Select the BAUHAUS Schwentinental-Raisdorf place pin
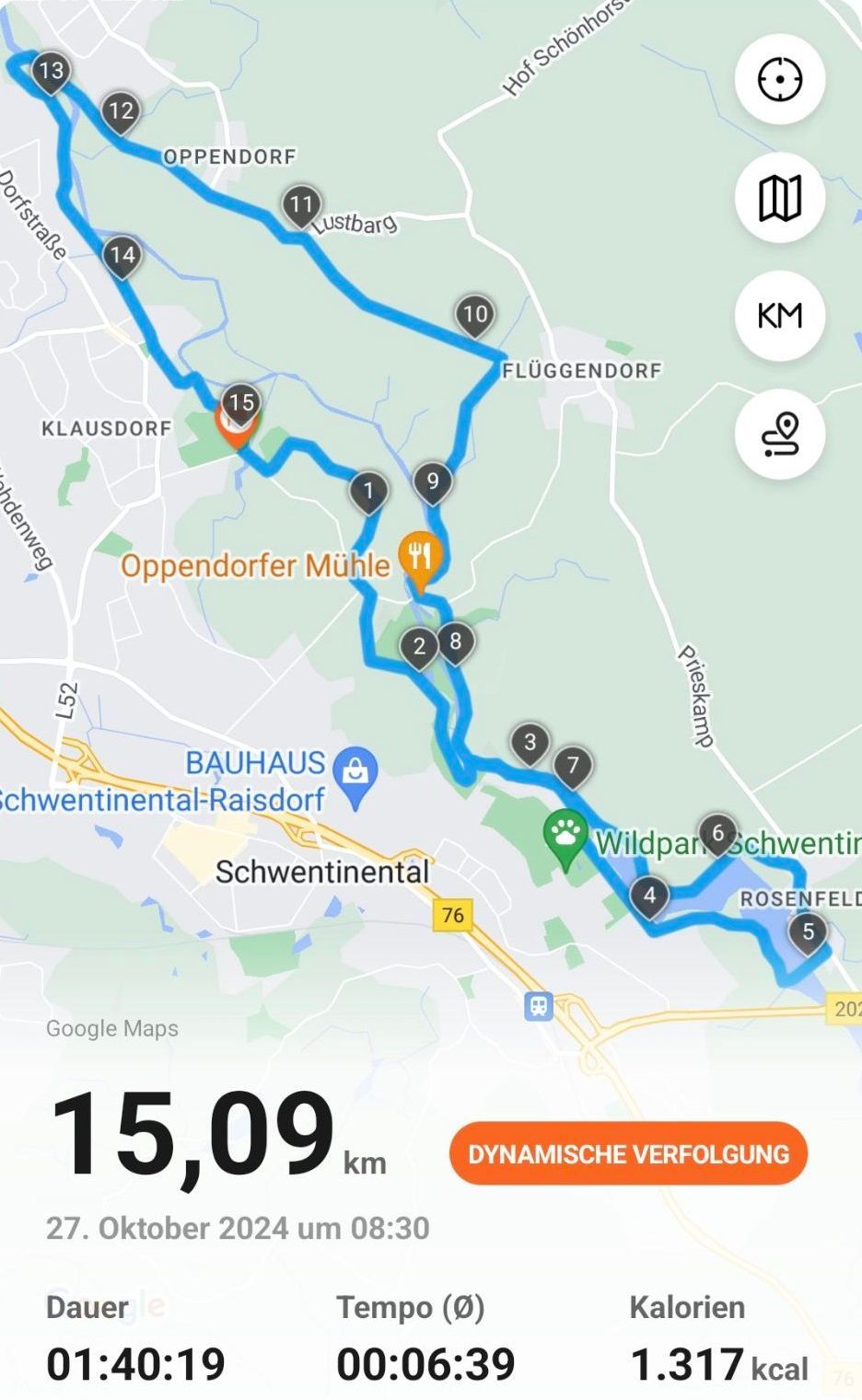The height and width of the screenshot is (1400, 862). click(x=355, y=771)
